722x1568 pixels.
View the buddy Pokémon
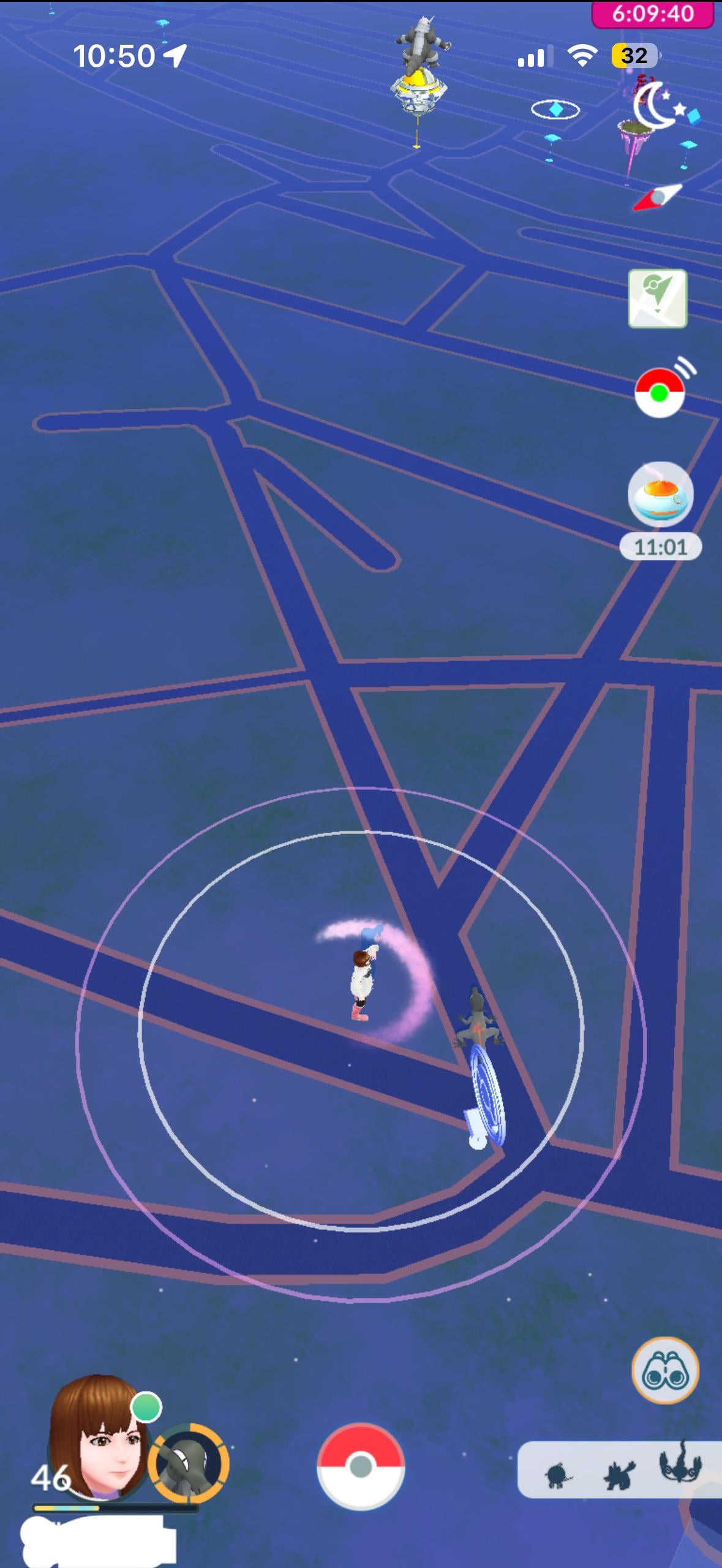(x=189, y=1463)
